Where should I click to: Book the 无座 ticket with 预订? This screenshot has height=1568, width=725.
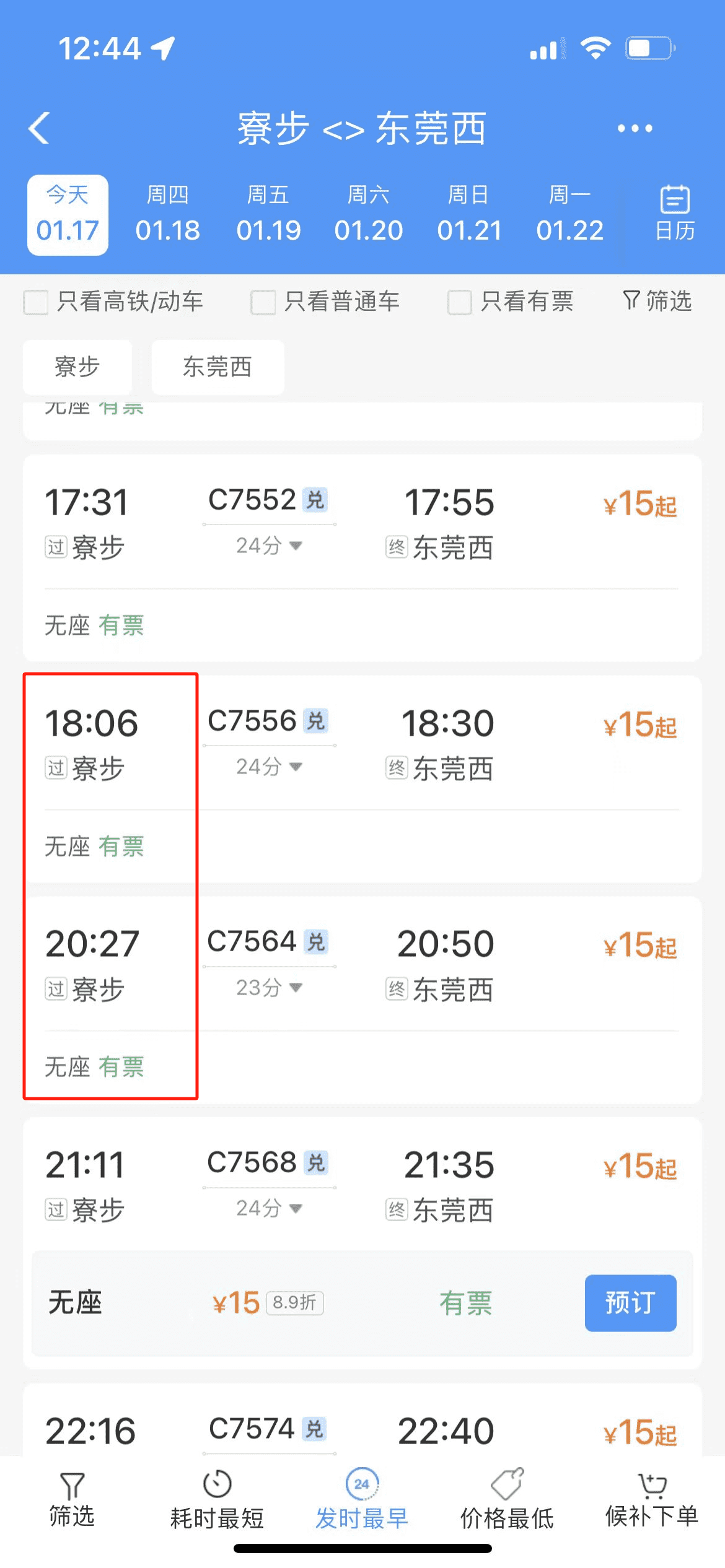point(630,1302)
